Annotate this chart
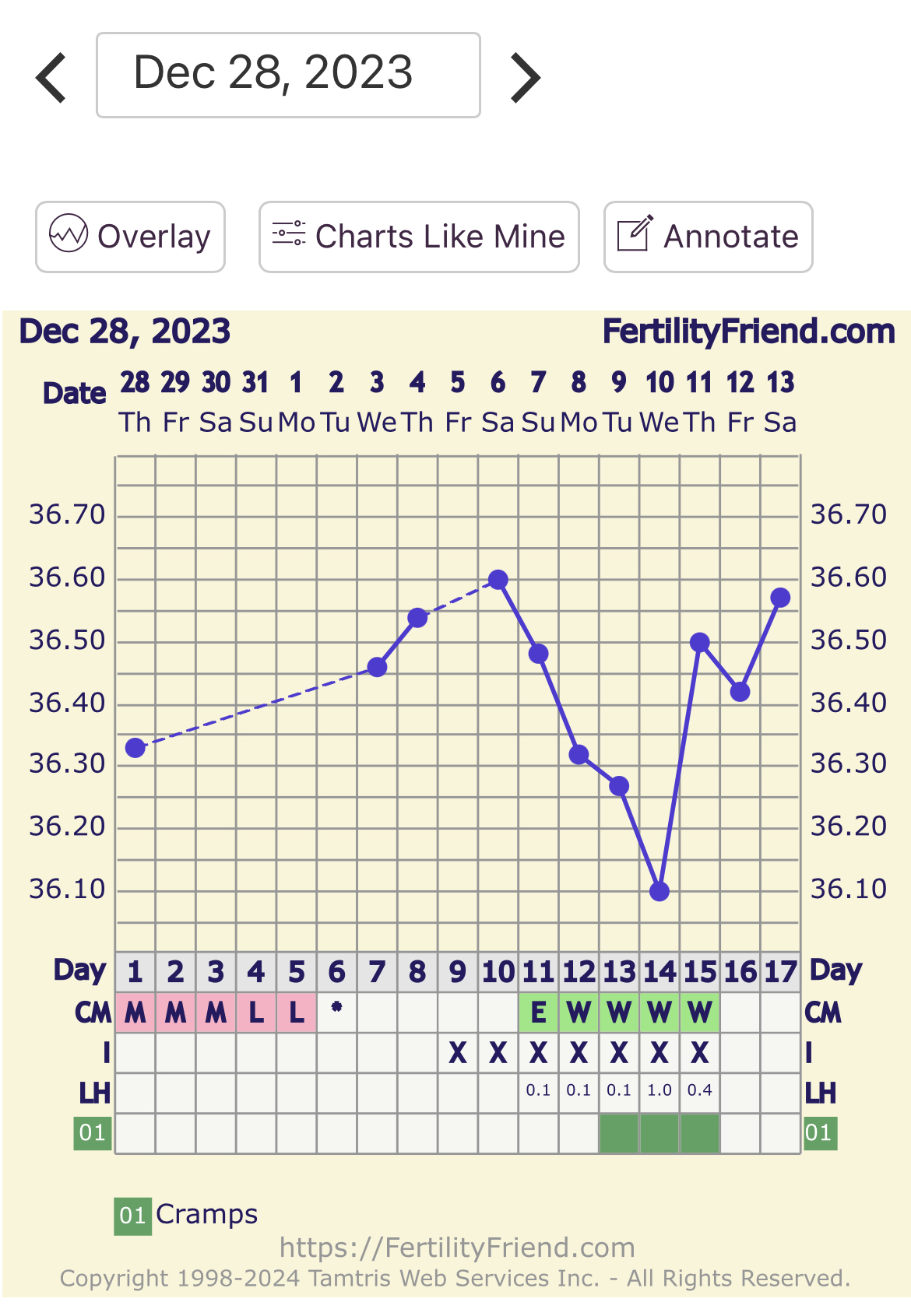The width and height of the screenshot is (911, 1316). (708, 237)
